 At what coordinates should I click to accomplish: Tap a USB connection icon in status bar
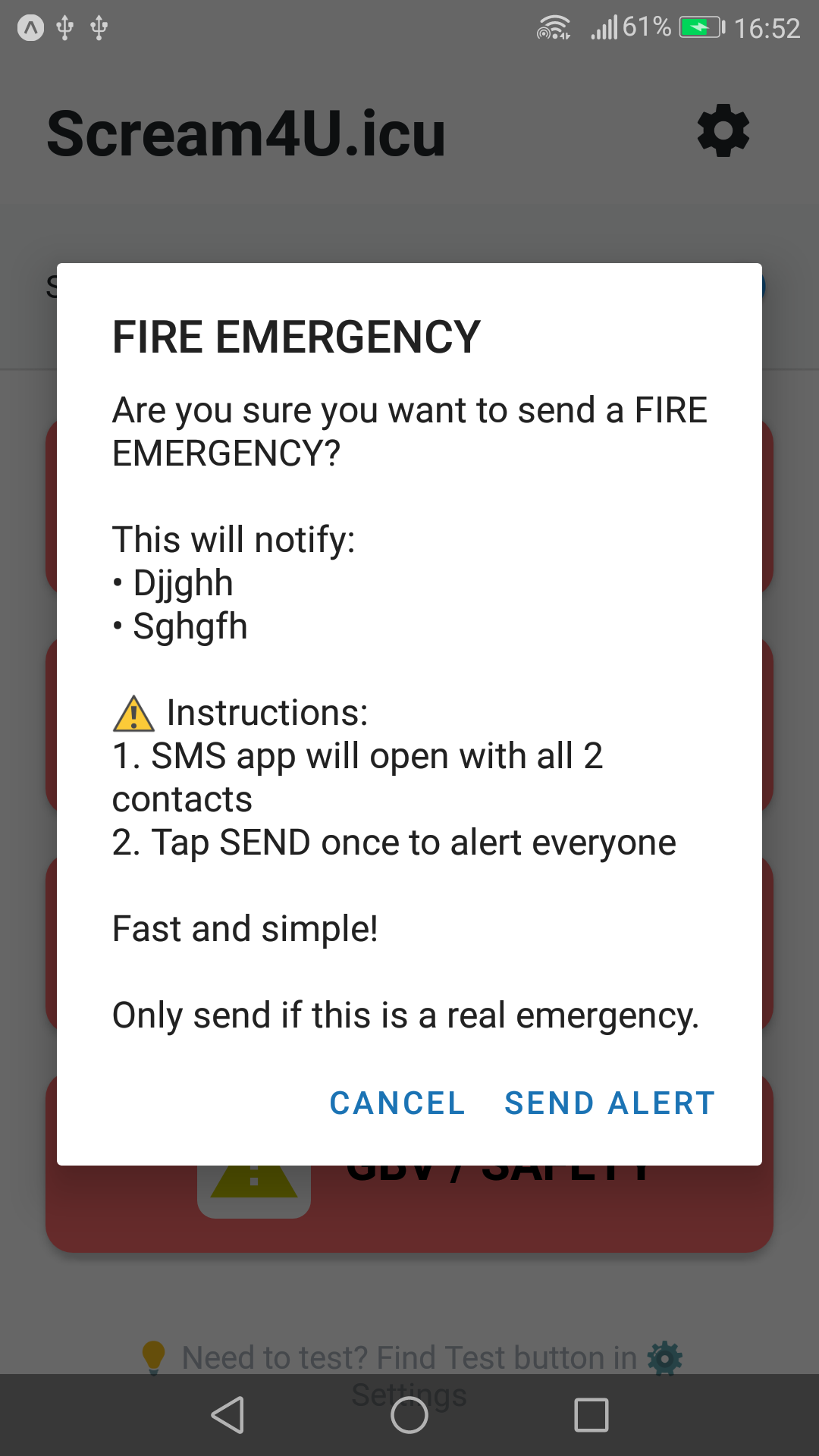click(67, 27)
